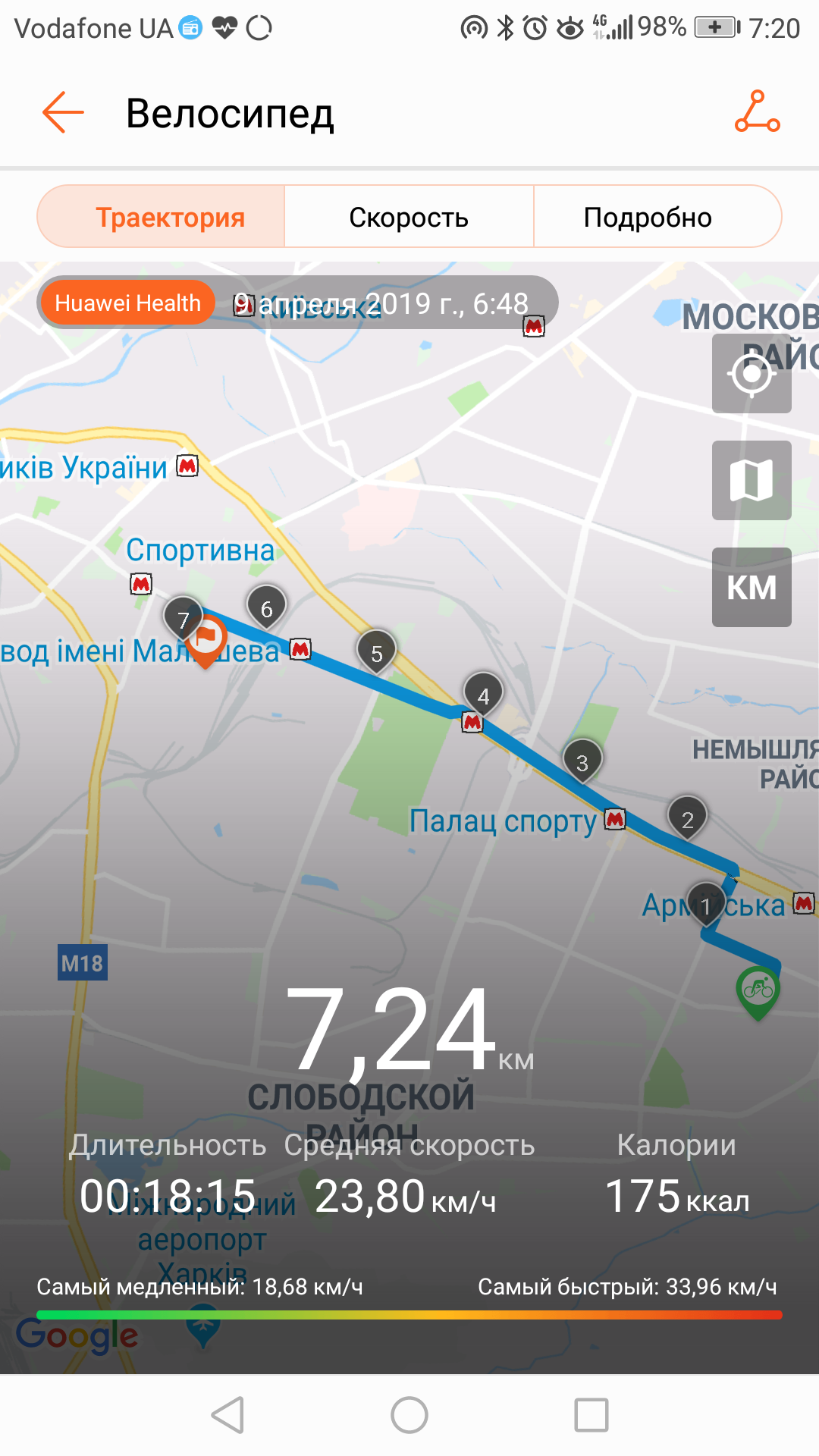This screenshot has height=1456, width=819.
Task: Tap the system home button
Action: (409, 1415)
